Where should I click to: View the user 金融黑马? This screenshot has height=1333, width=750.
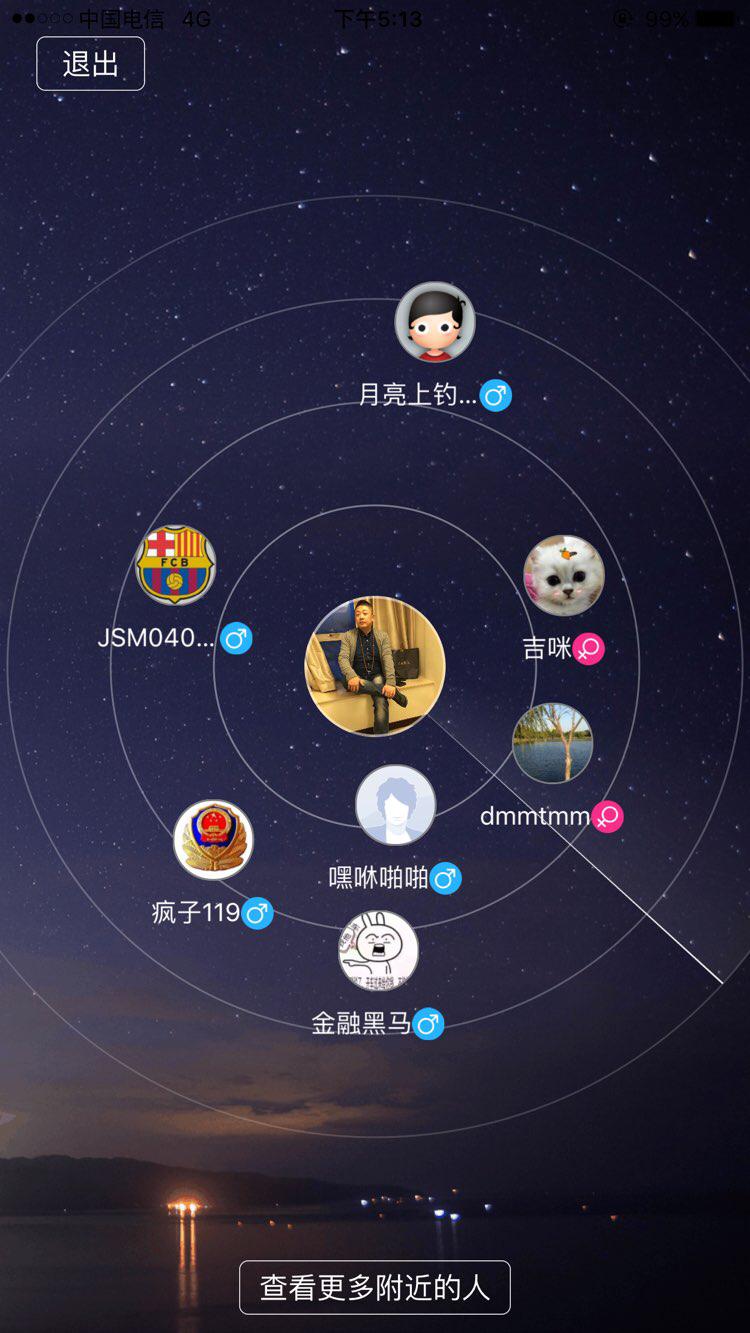[x=378, y=951]
